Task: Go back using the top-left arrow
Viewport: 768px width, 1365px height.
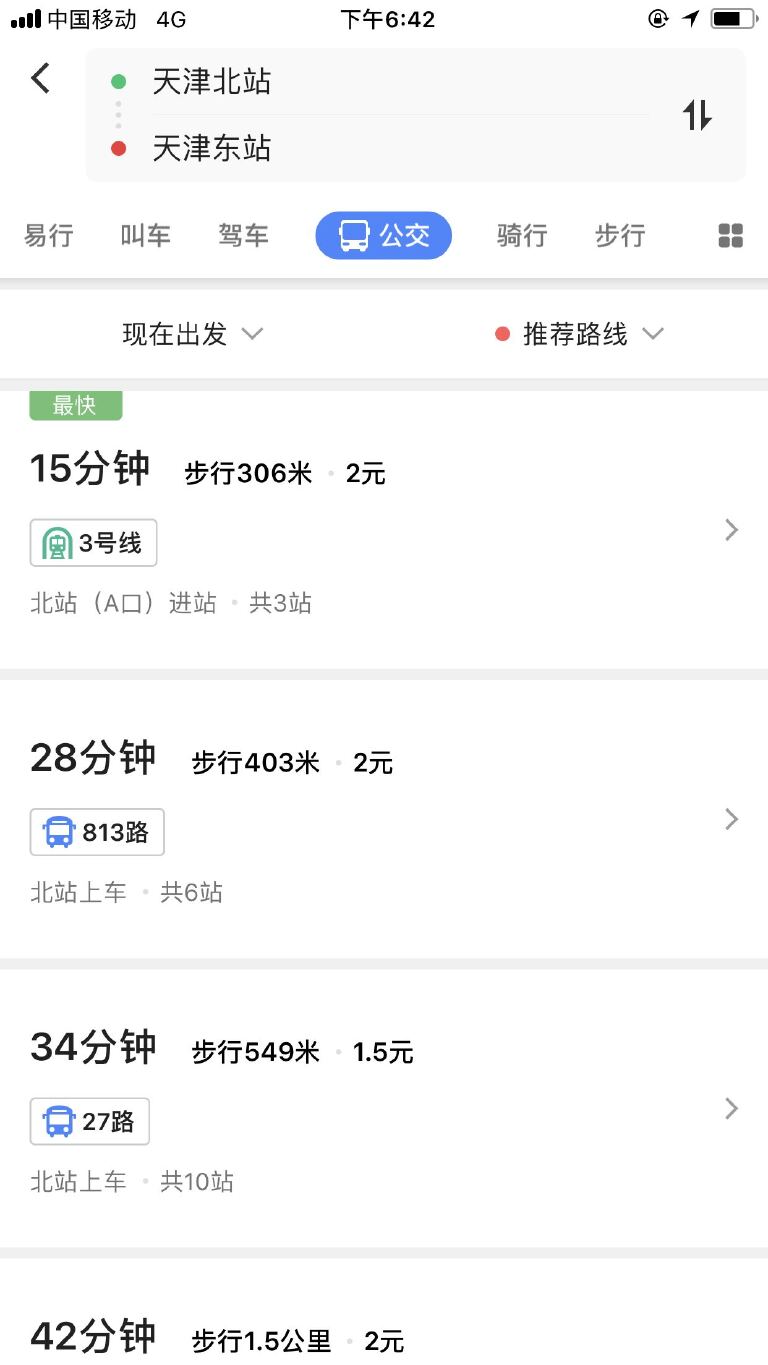Action: [x=40, y=78]
